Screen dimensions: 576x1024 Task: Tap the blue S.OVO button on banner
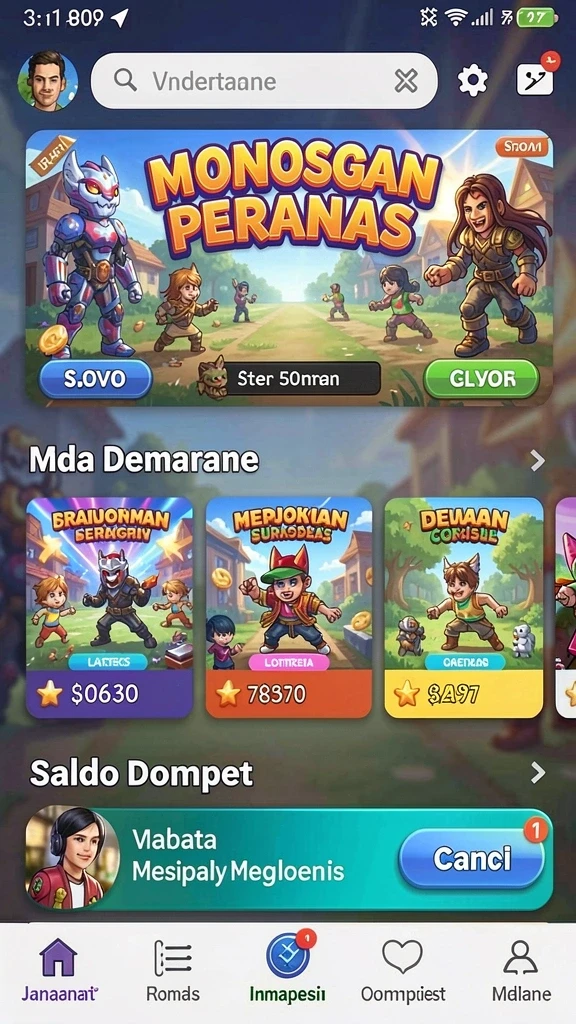95,379
